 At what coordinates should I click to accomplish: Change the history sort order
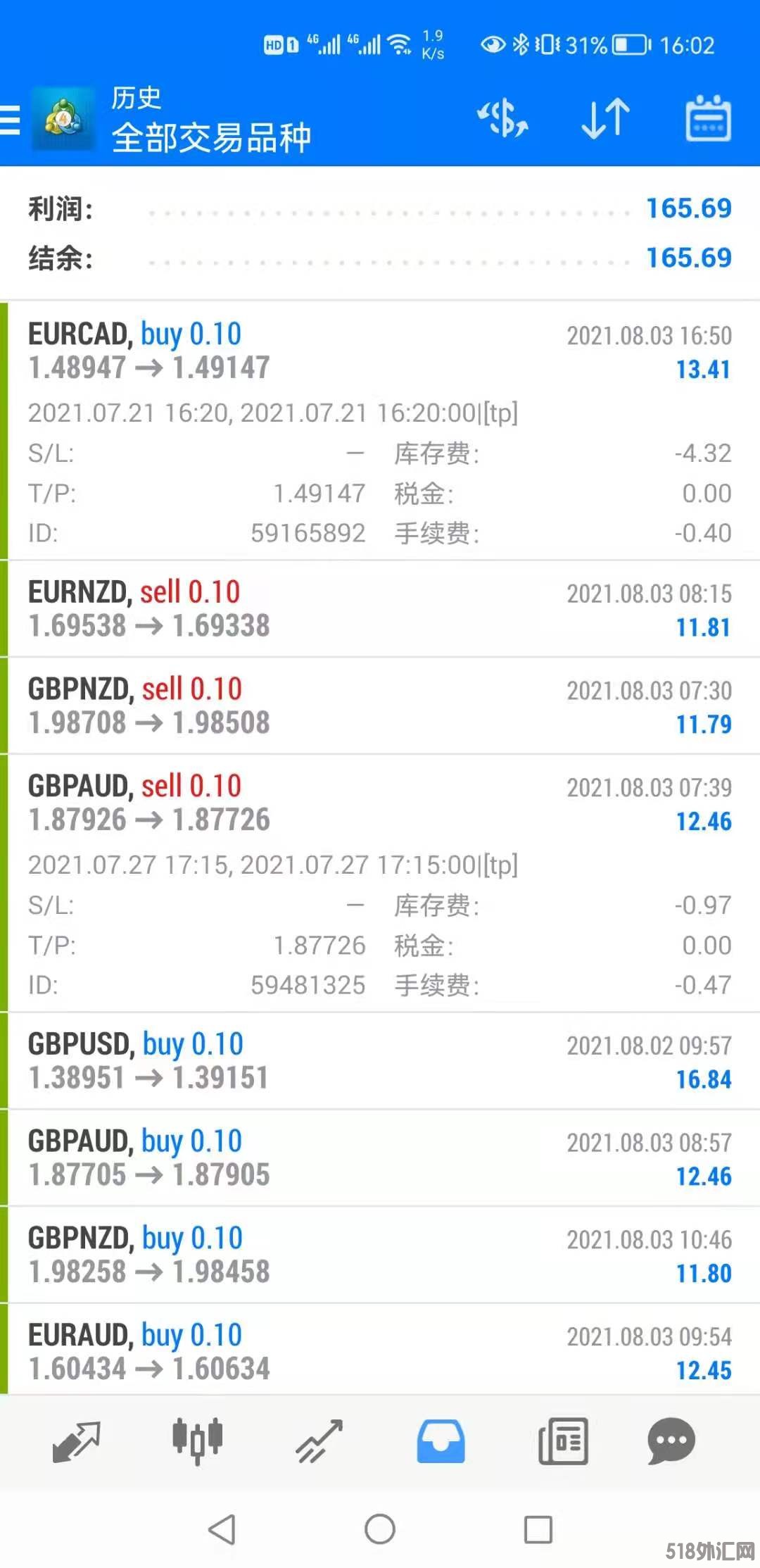click(x=605, y=118)
